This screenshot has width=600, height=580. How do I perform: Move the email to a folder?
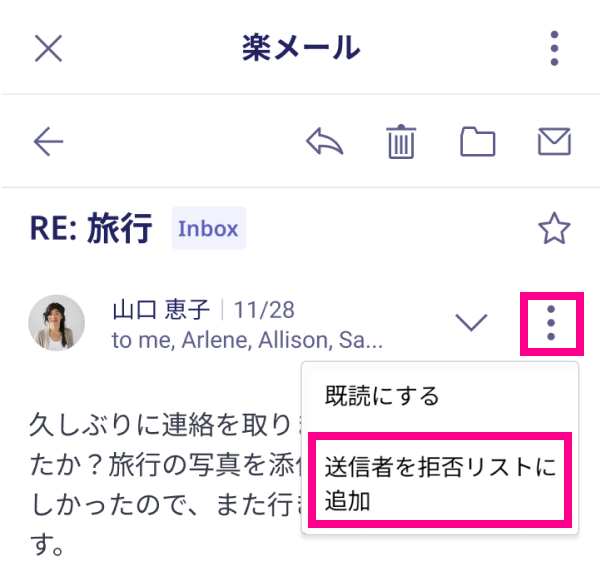click(478, 142)
